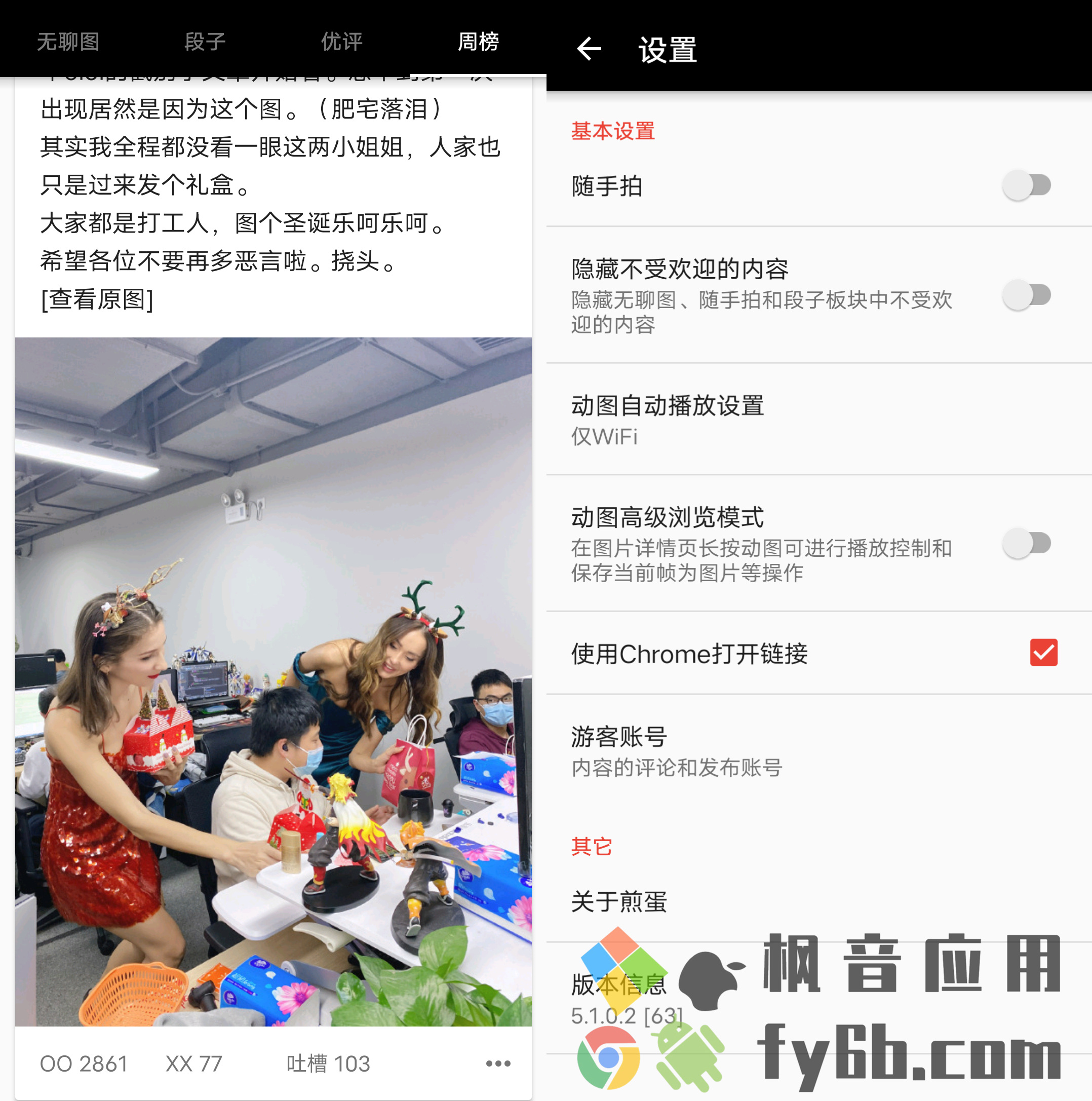Switch to the 段子 tab
This screenshot has width=1092, height=1101.
coord(205,42)
